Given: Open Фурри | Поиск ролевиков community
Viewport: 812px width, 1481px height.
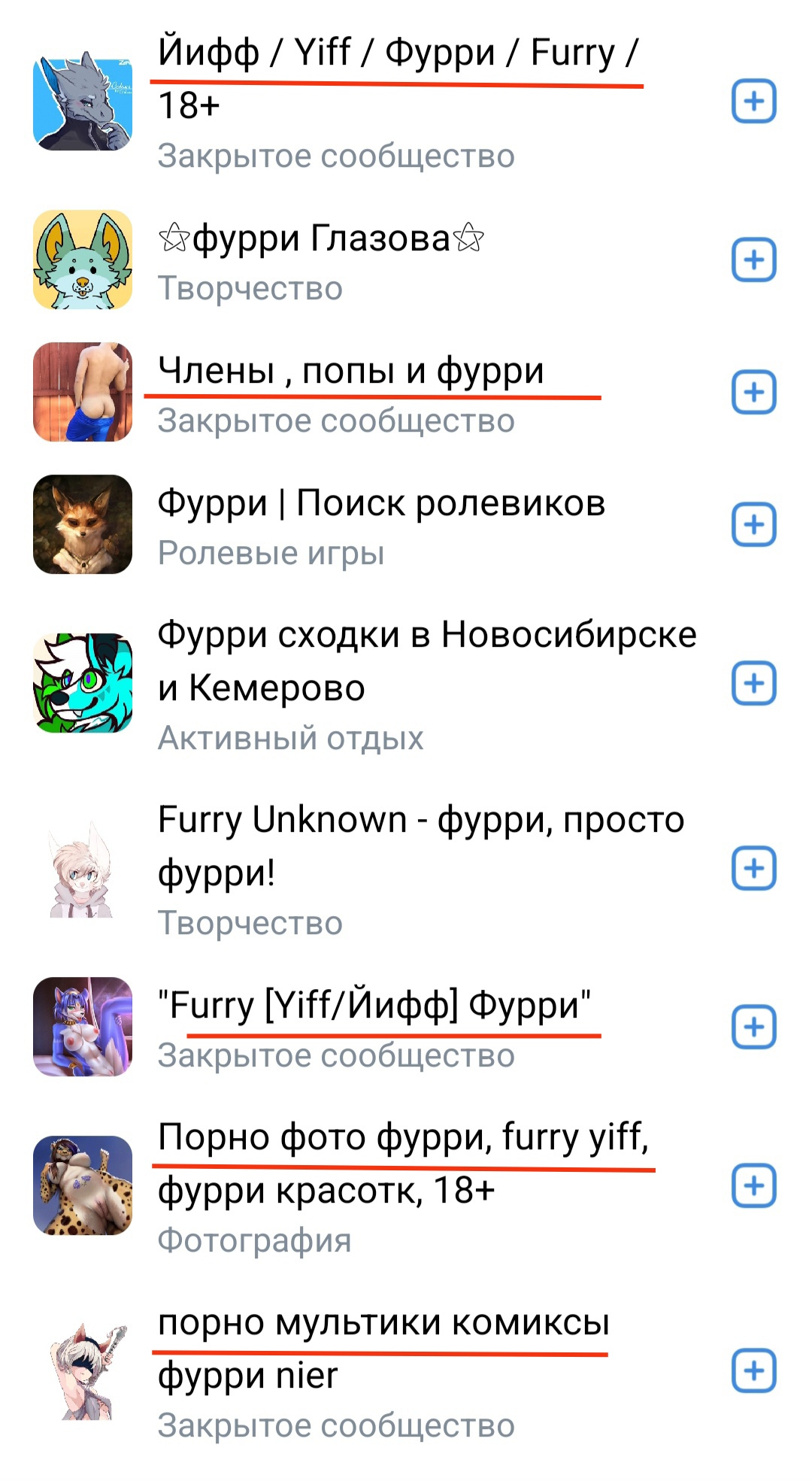Looking at the screenshot, I should 381,503.
